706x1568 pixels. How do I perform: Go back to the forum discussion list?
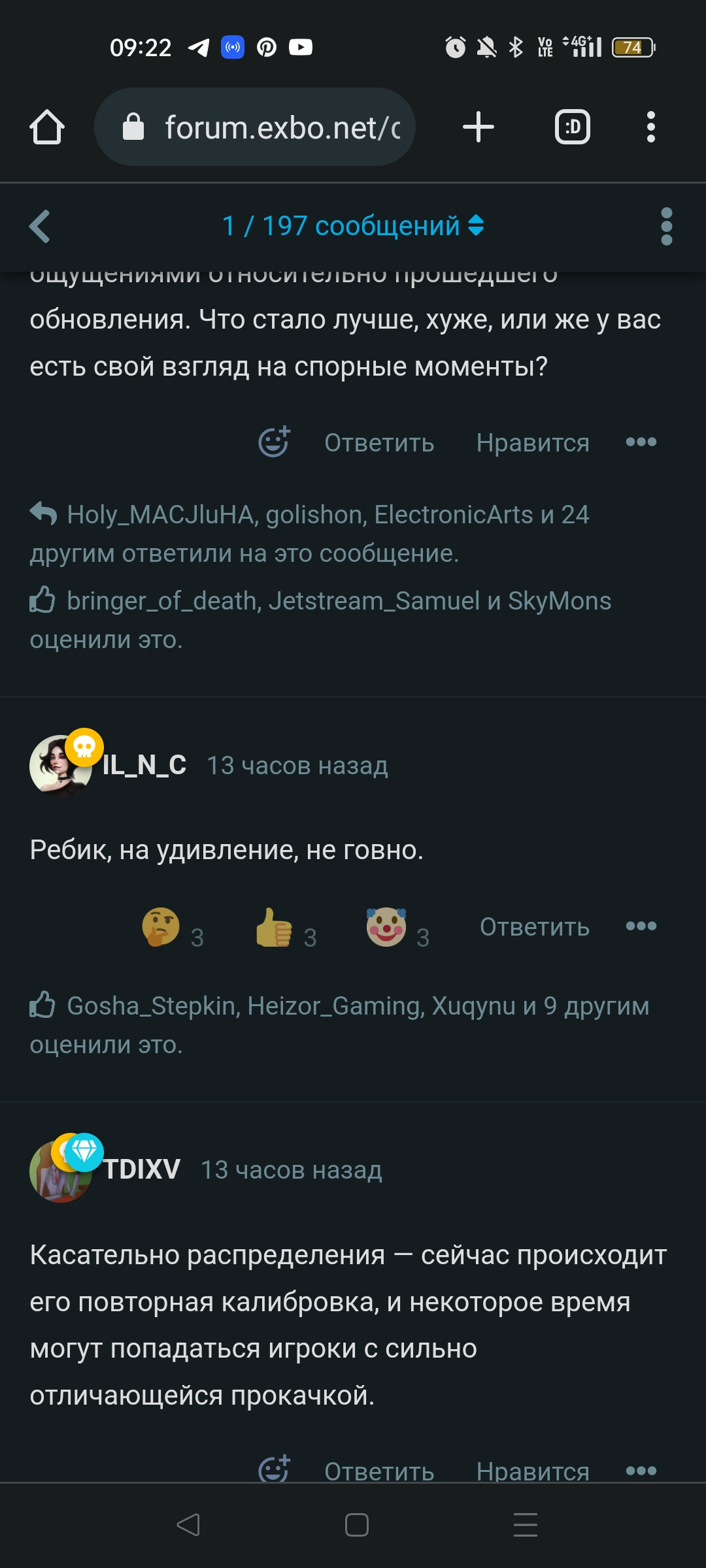(40, 227)
